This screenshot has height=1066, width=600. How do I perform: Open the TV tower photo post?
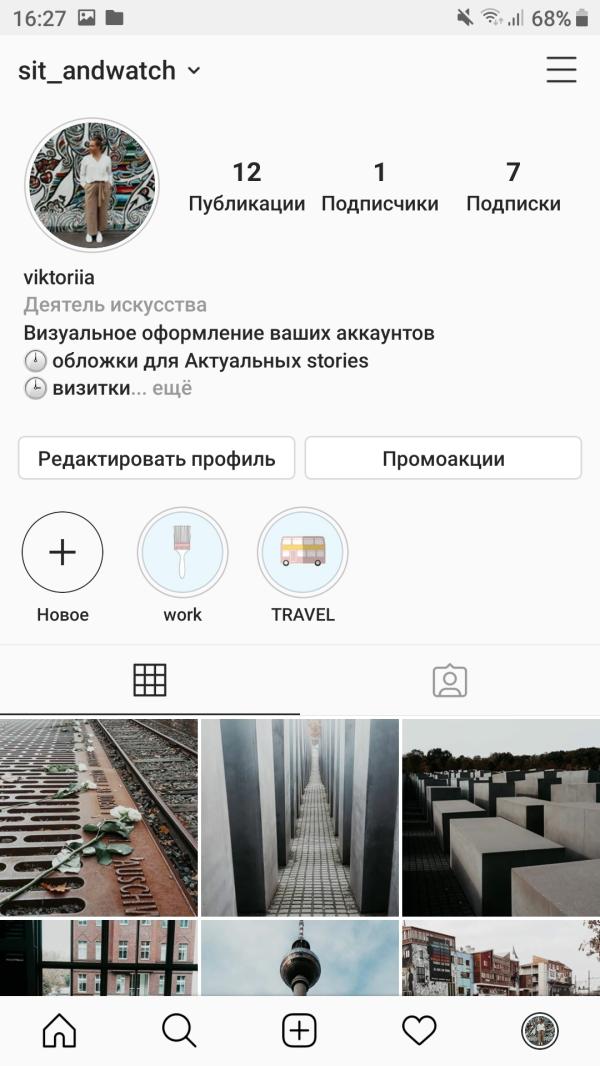click(300, 958)
